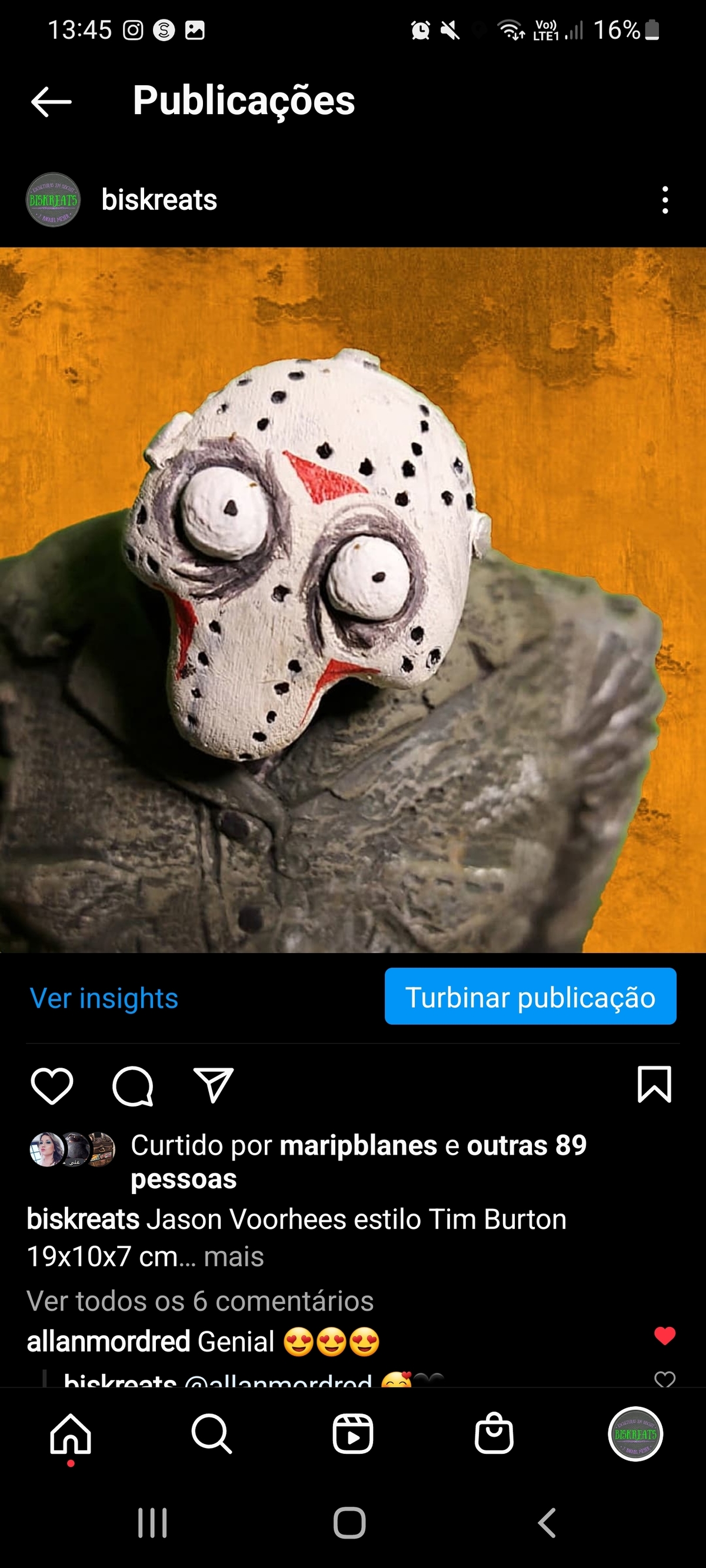Switch to the Reels tab
Screen dimensions: 706x1568
tap(352, 1434)
